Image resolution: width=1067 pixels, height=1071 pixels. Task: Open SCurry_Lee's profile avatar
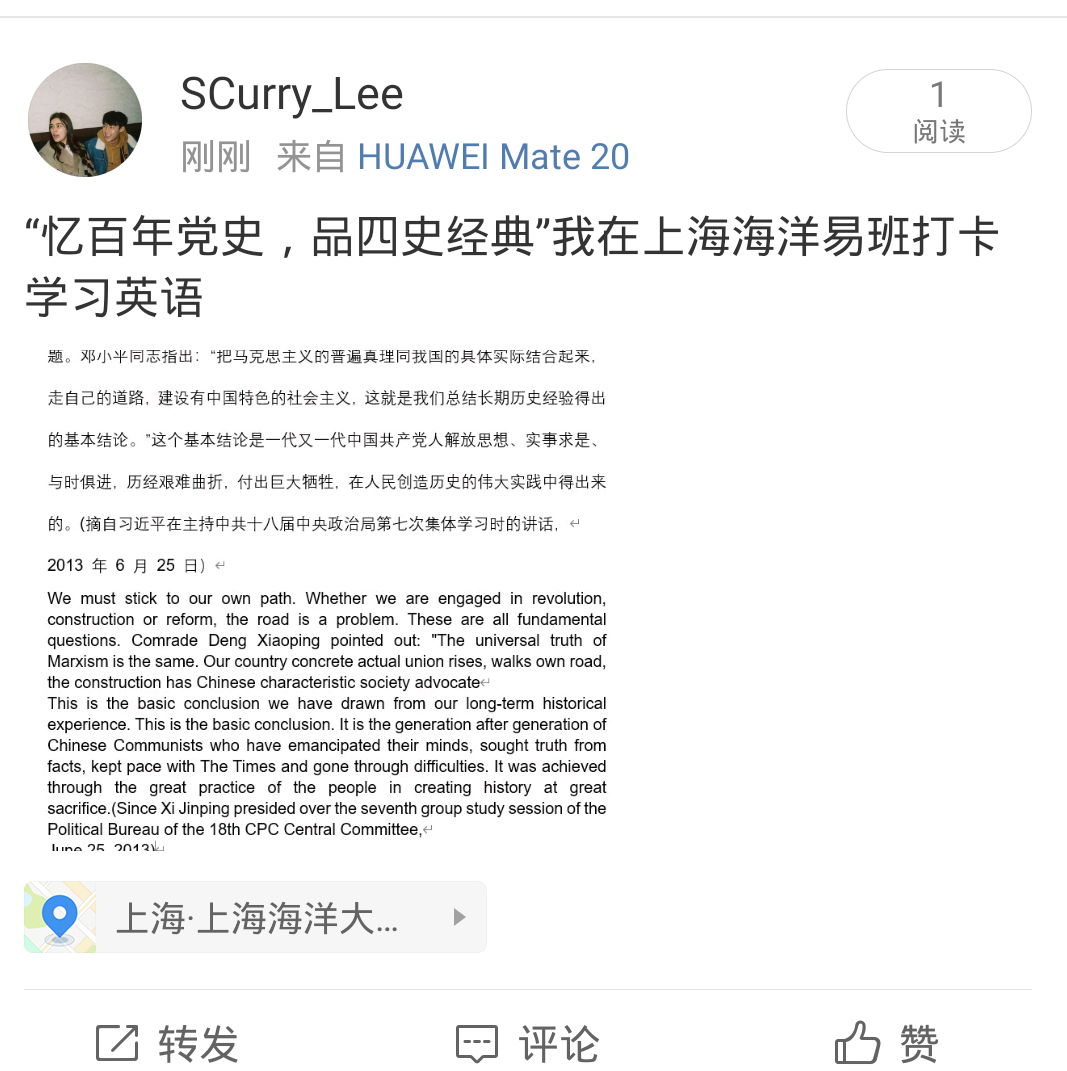tap(85, 120)
